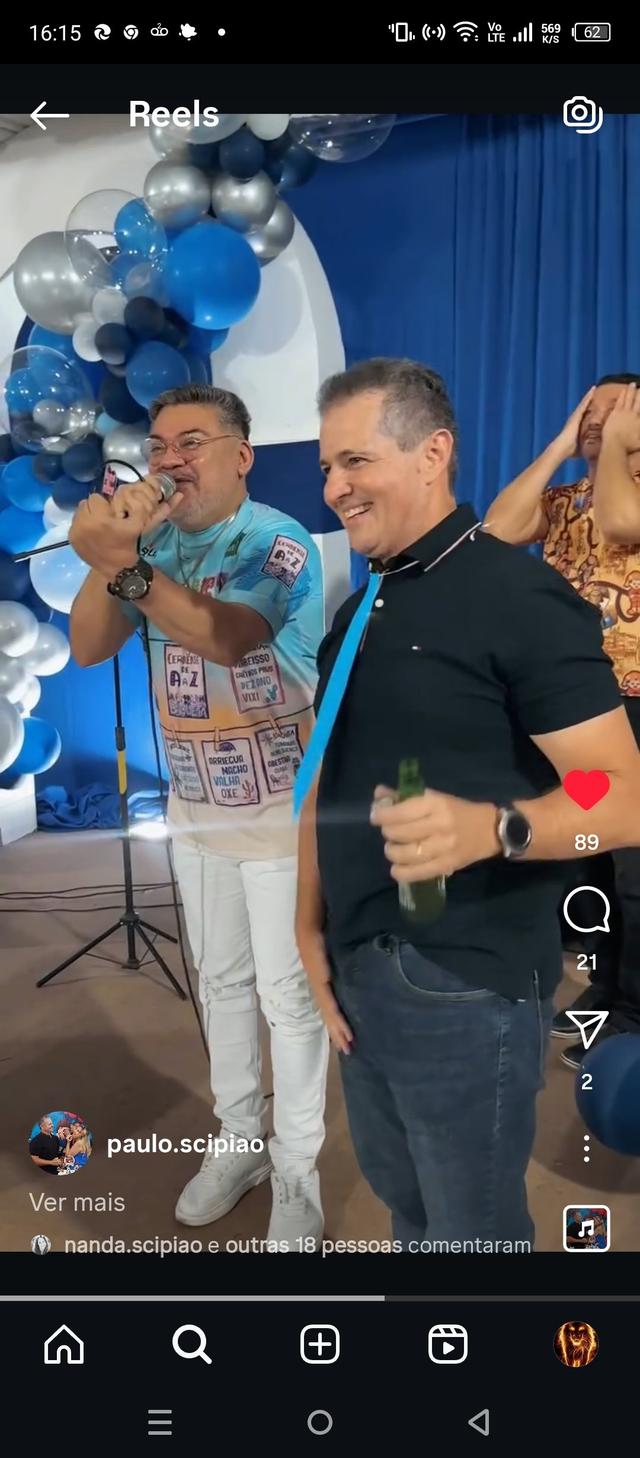Go back from Reels

pyautogui.click(x=49, y=116)
